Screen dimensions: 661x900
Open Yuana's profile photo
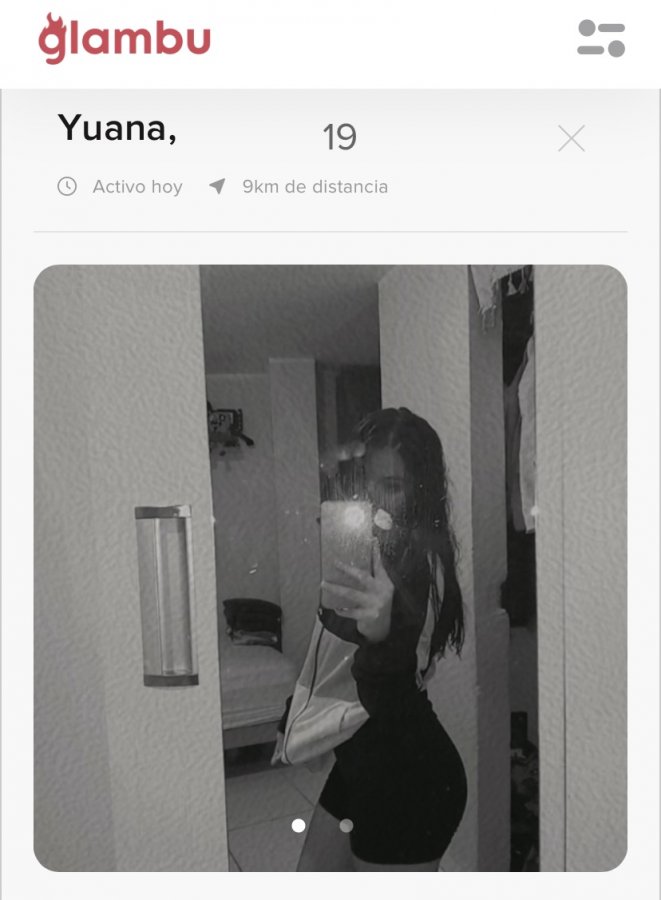tap(330, 560)
